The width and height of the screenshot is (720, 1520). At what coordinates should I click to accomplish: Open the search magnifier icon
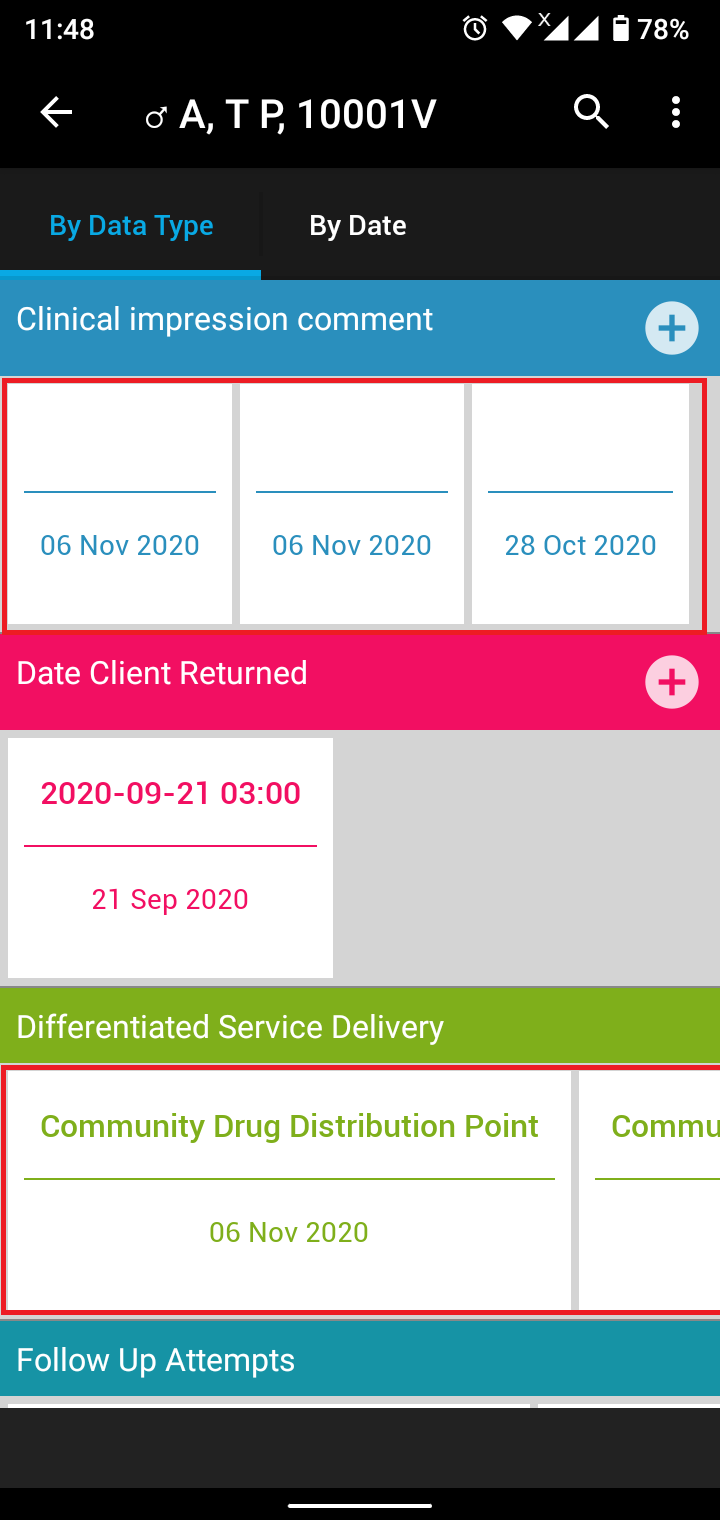click(591, 113)
